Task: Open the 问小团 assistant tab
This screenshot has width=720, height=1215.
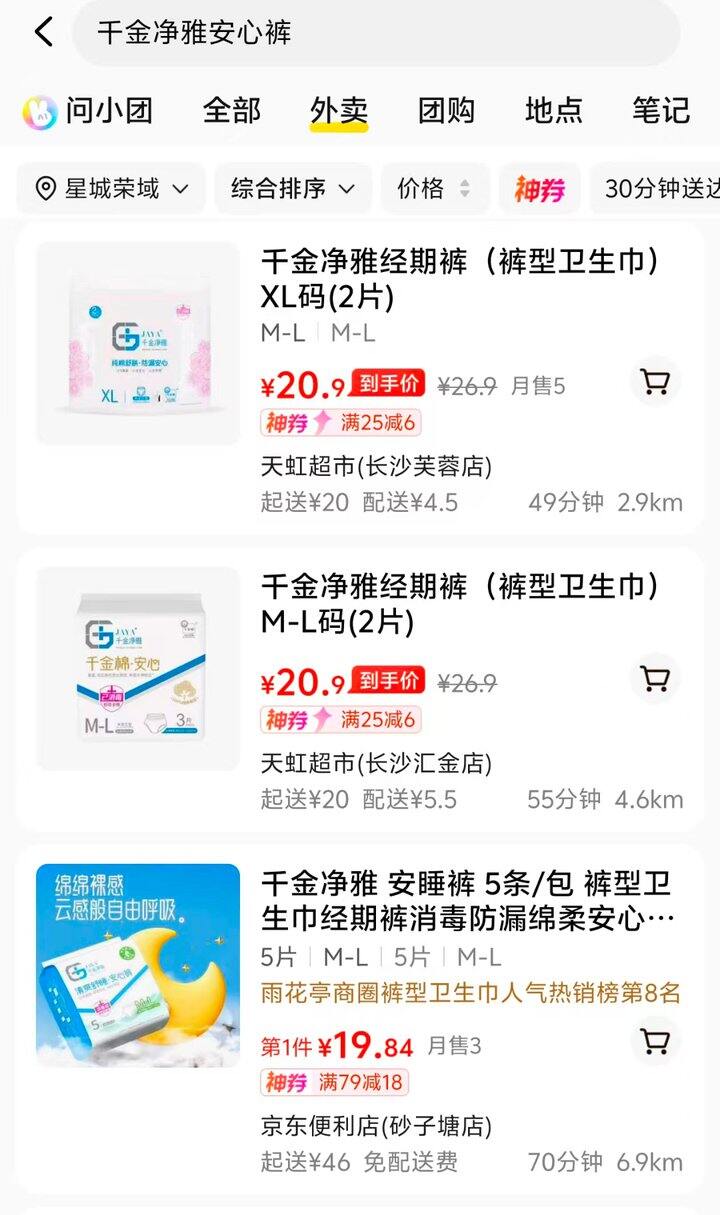Action: click(88, 110)
